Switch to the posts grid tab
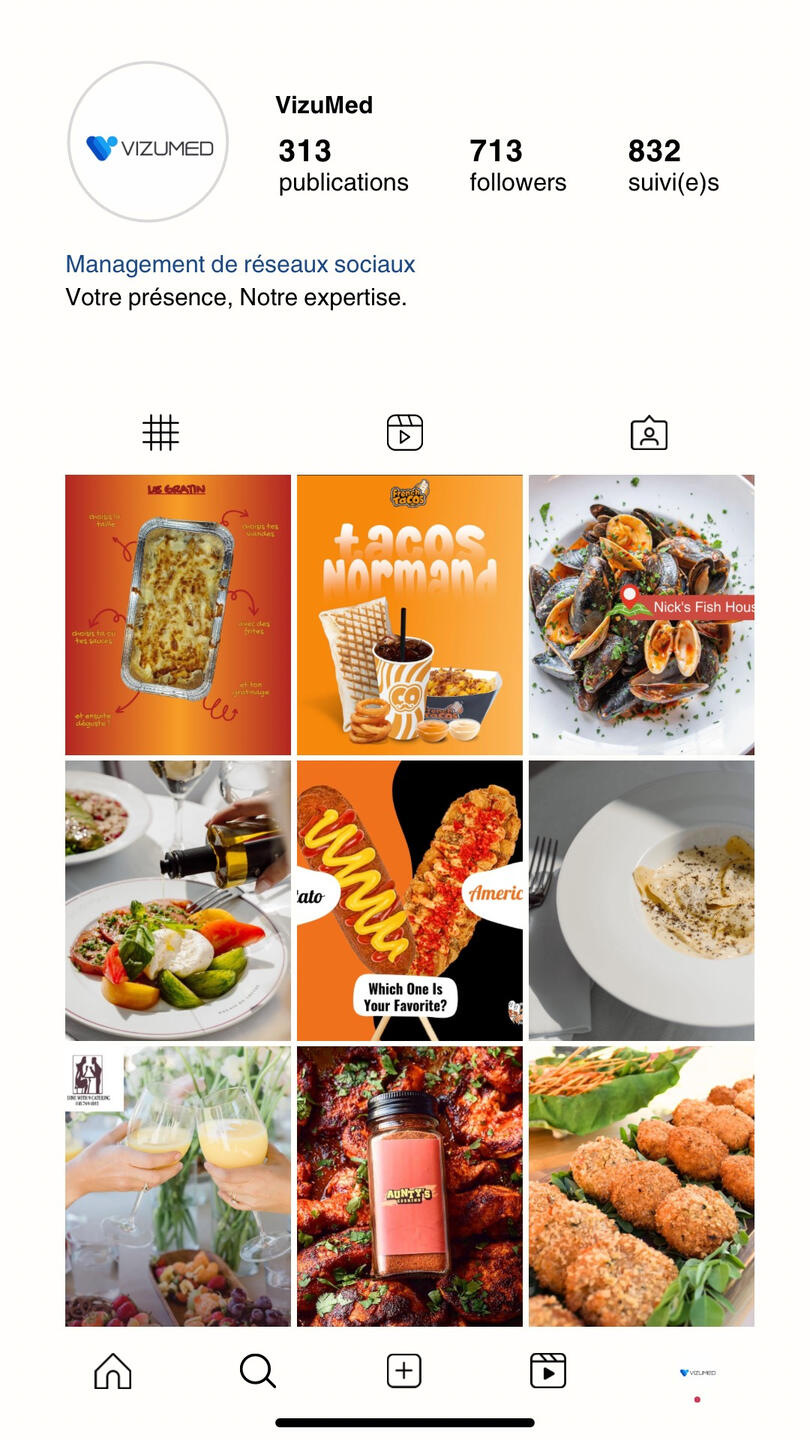 tap(160, 433)
